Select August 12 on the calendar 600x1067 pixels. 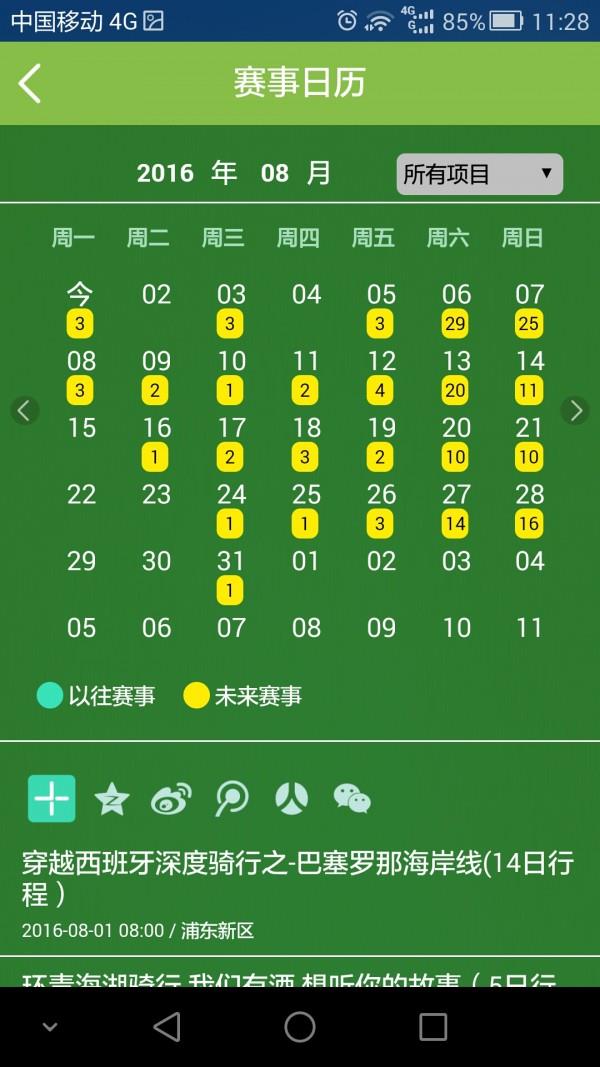coord(381,373)
